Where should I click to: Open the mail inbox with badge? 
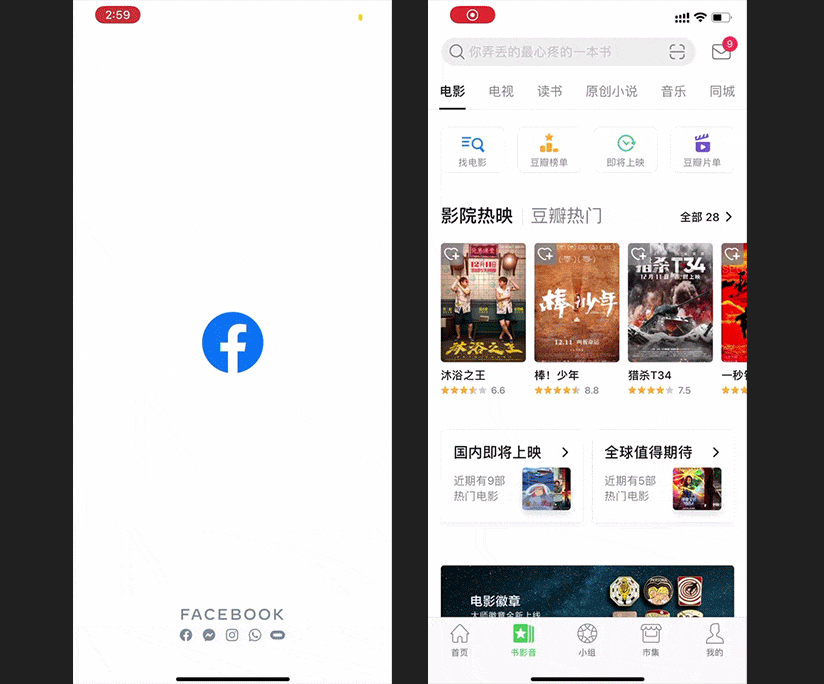click(721, 52)
